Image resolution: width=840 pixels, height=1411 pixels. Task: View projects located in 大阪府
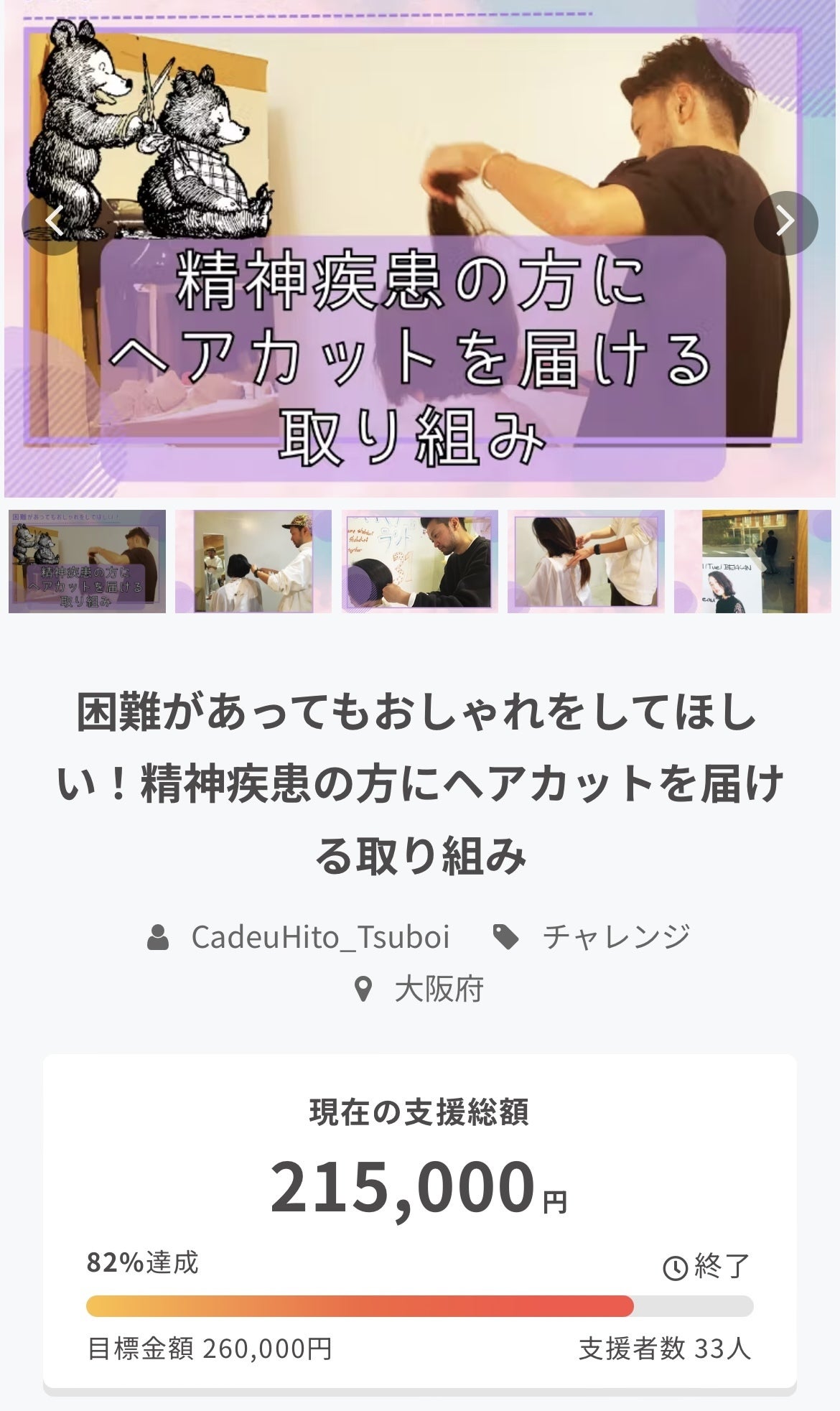tap(438, 989)
